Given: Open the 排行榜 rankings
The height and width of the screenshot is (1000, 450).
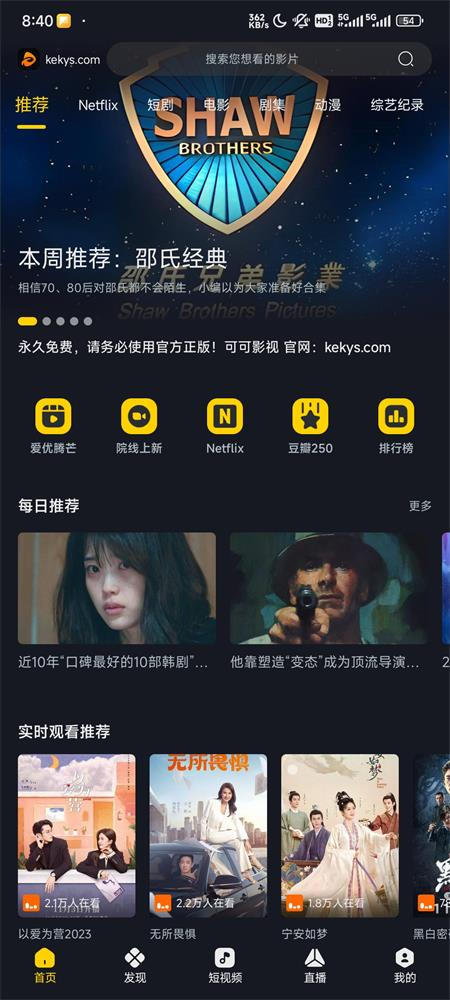Looking at the screenshot, I should (396, 426).
